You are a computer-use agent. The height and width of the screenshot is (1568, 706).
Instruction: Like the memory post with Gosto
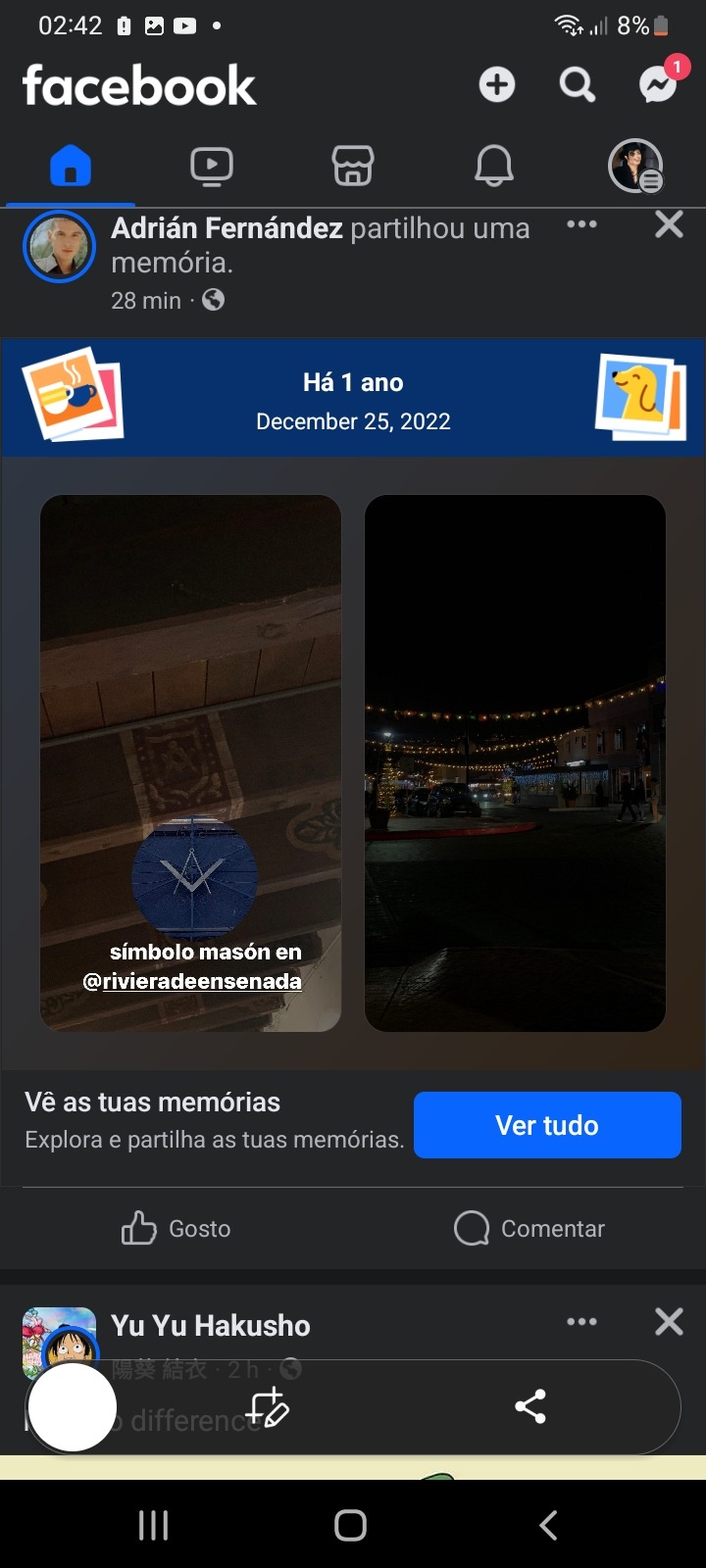coord(176,1228)
